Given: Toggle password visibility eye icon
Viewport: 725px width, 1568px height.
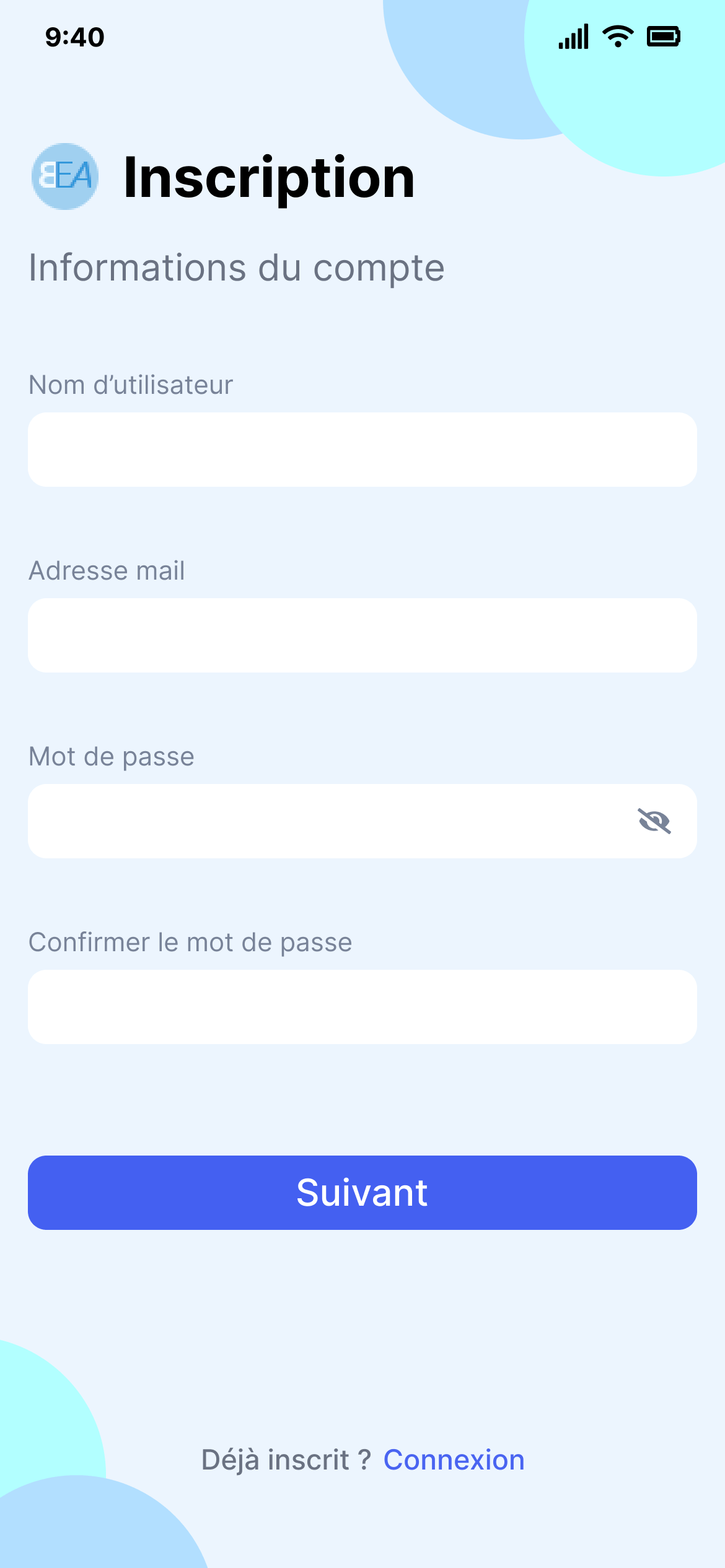Looking at the screenshot, I should pyautogui.click(x=654, y=821).
